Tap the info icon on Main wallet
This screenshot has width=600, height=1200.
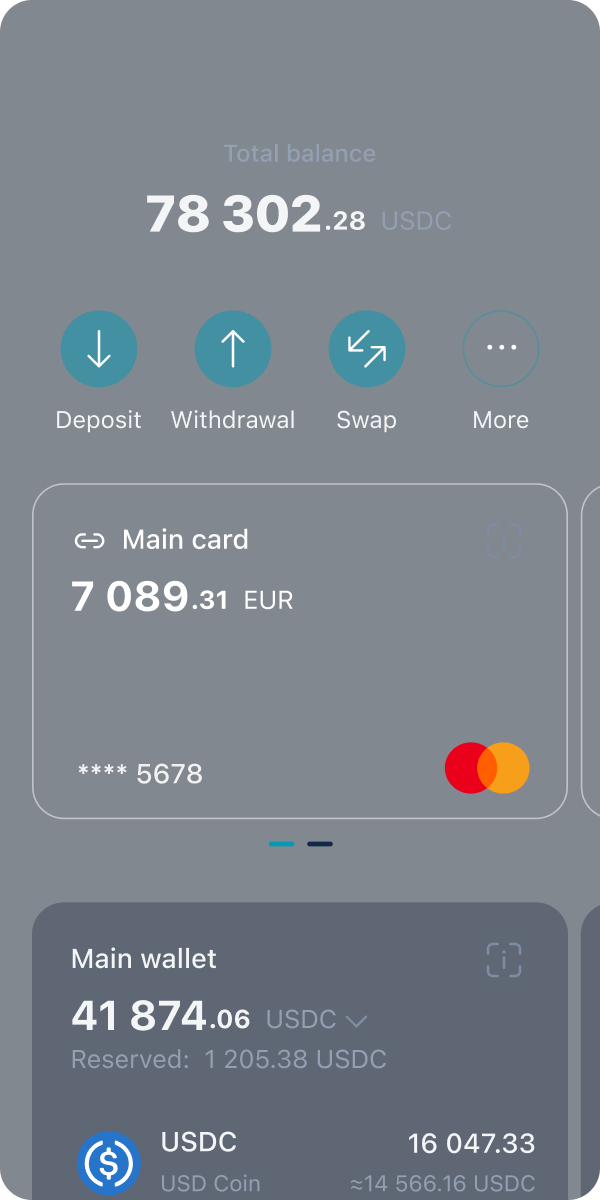pos(504,959)
